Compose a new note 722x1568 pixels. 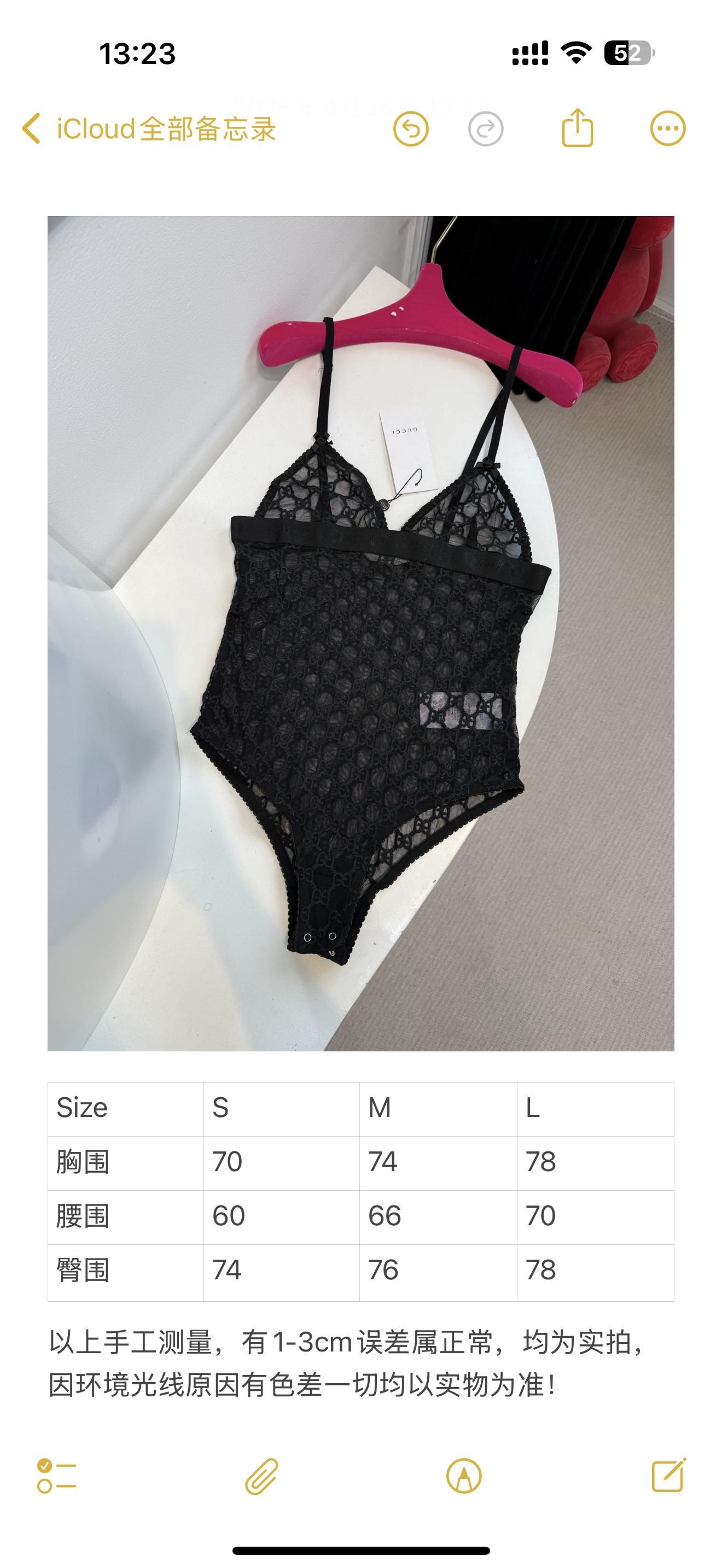(x=668, y=1475)
